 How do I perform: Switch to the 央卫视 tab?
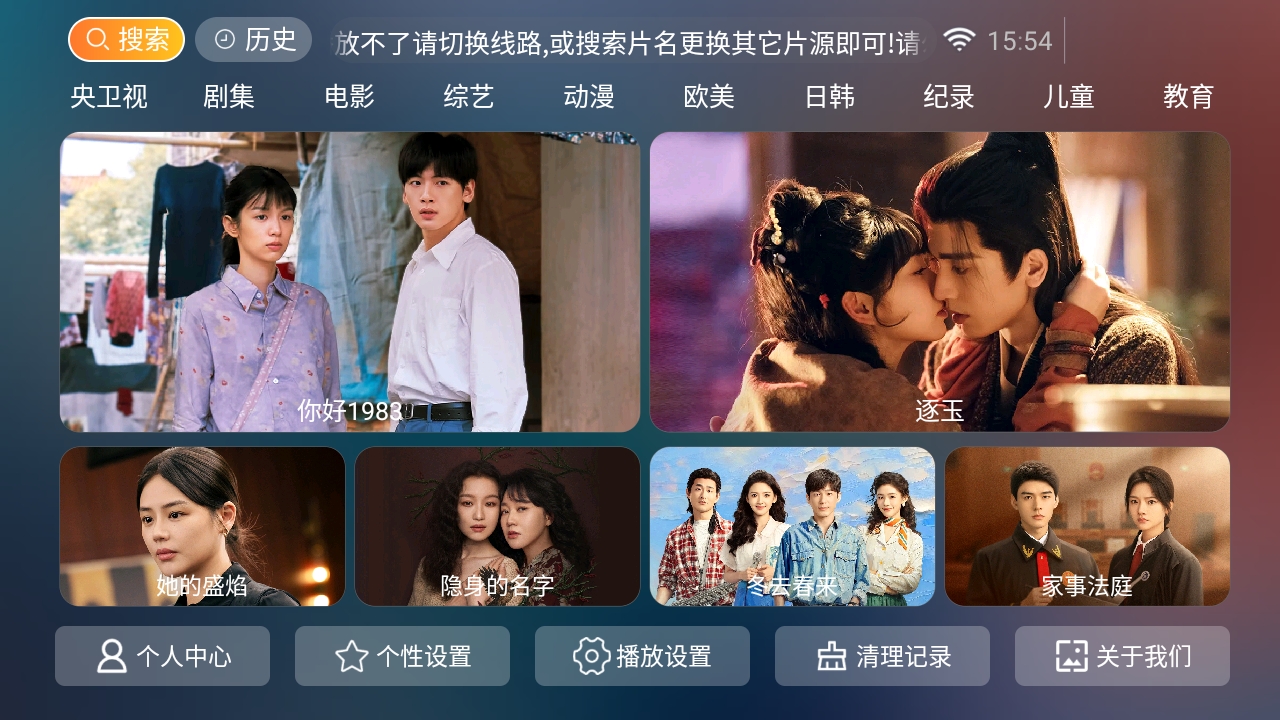tap(109, 97)
